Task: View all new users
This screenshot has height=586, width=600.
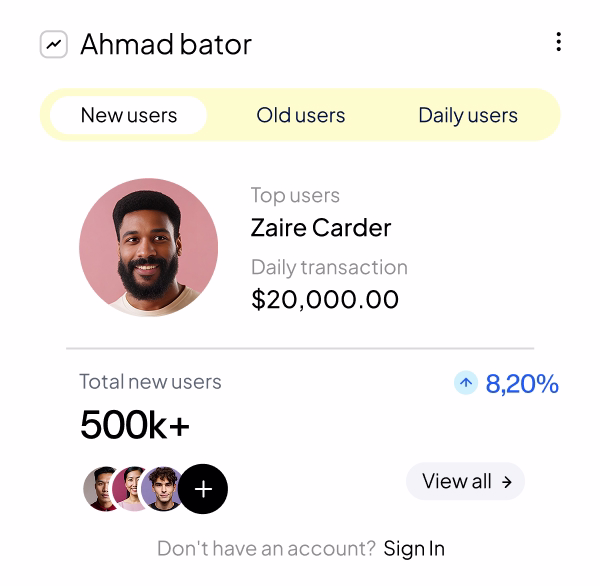Action: click(465, 481)
